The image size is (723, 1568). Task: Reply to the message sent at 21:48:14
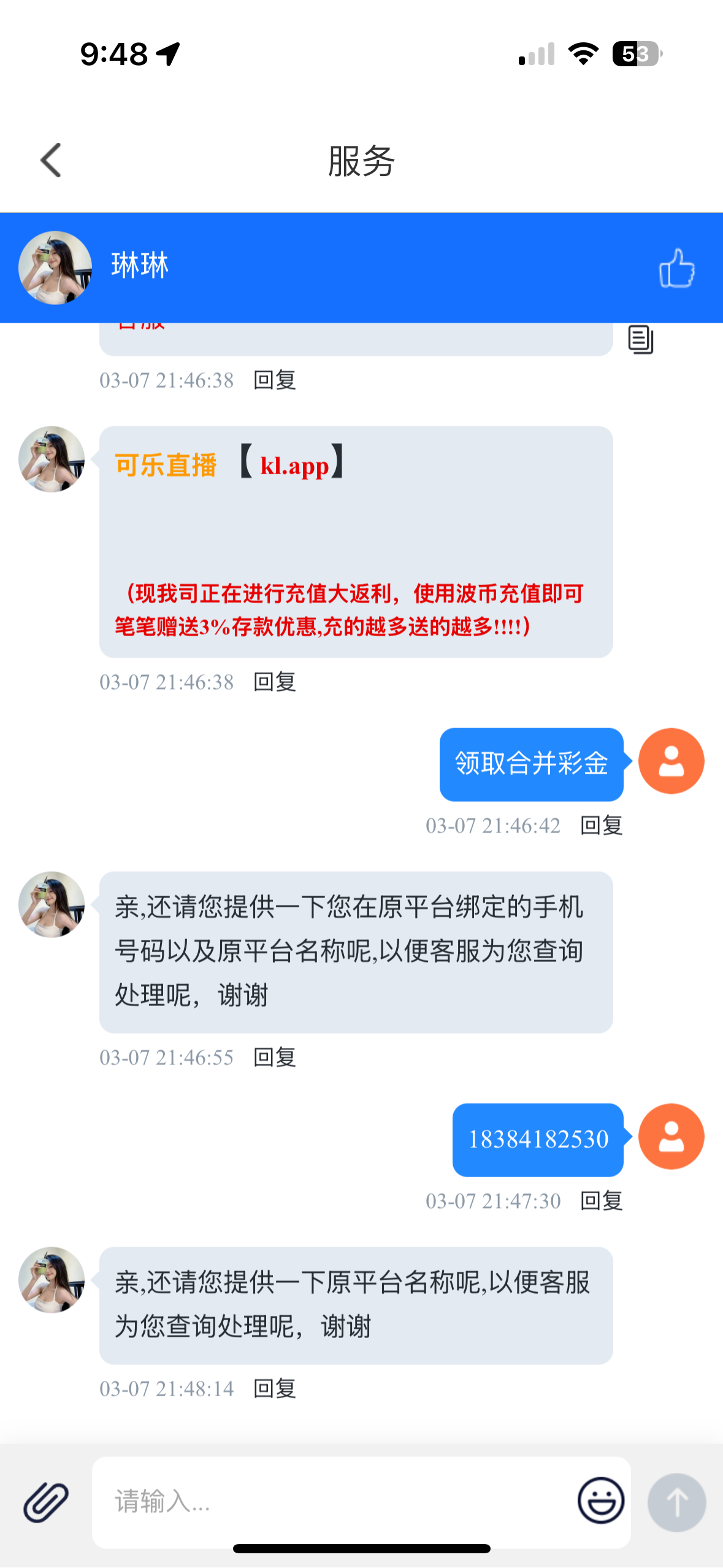(x=275, y=1389)
